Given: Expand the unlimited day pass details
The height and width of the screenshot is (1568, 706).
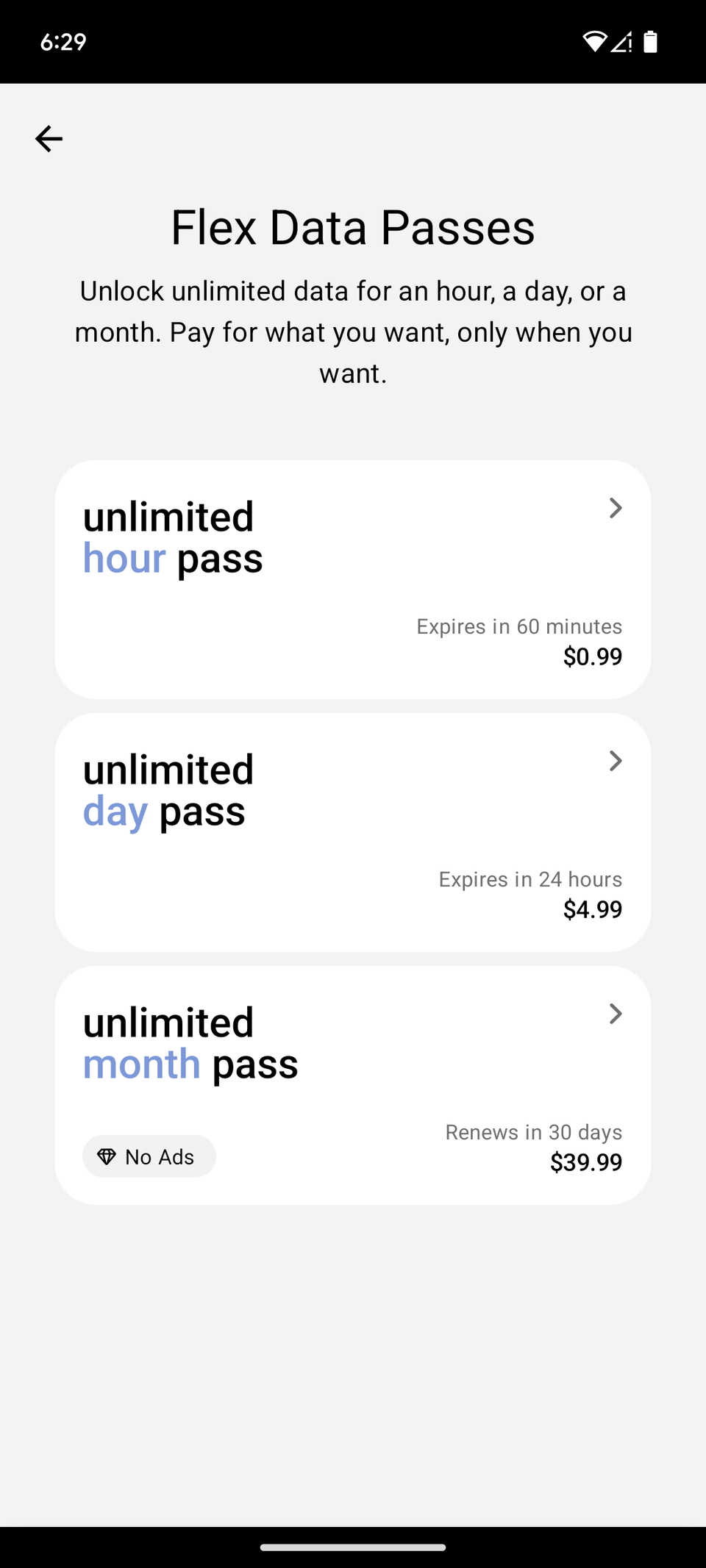Looking at the screenshot, I should point(615,761).
